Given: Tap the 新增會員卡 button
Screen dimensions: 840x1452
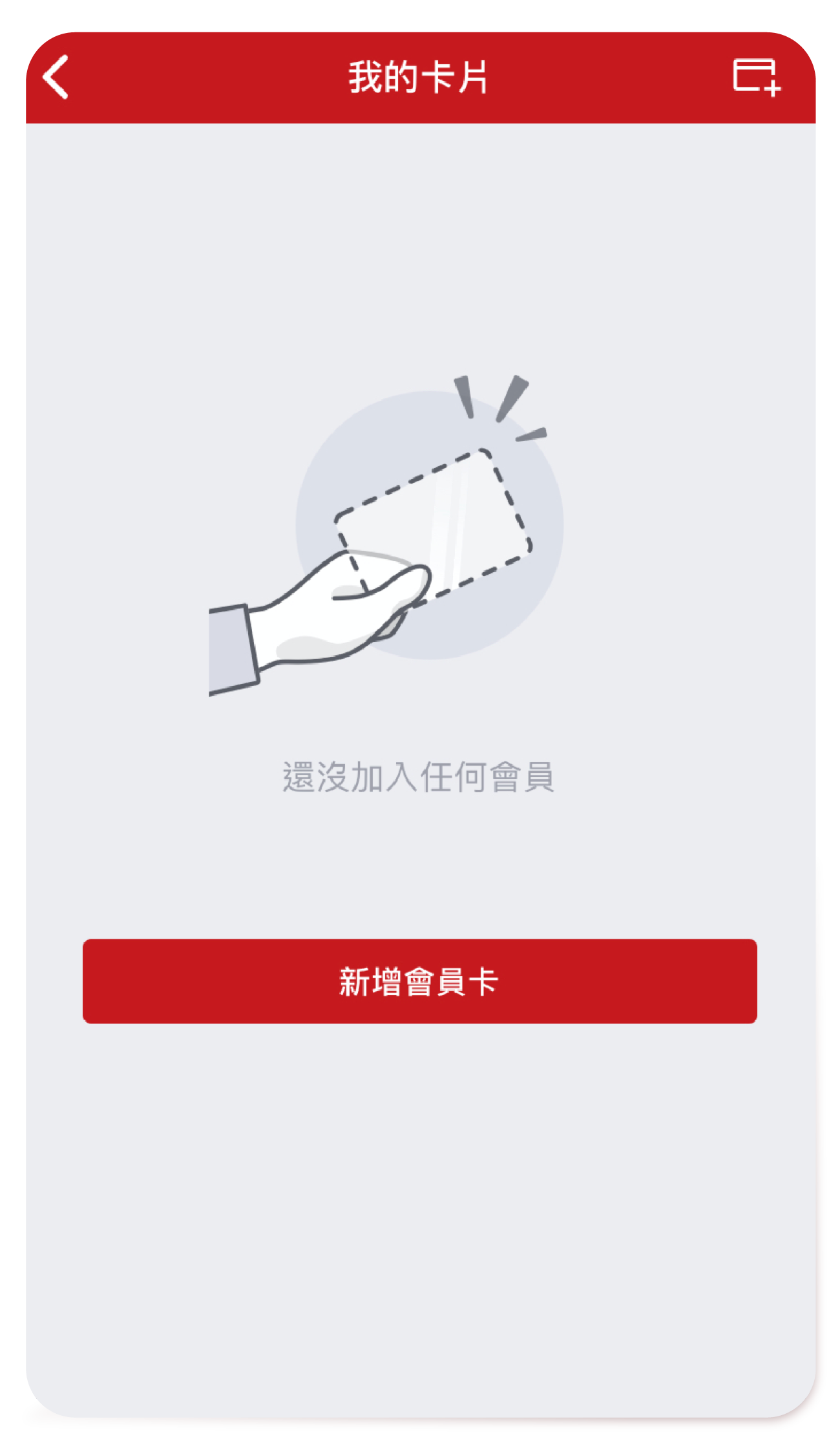Looking at the screenshot, I should 419,981.
